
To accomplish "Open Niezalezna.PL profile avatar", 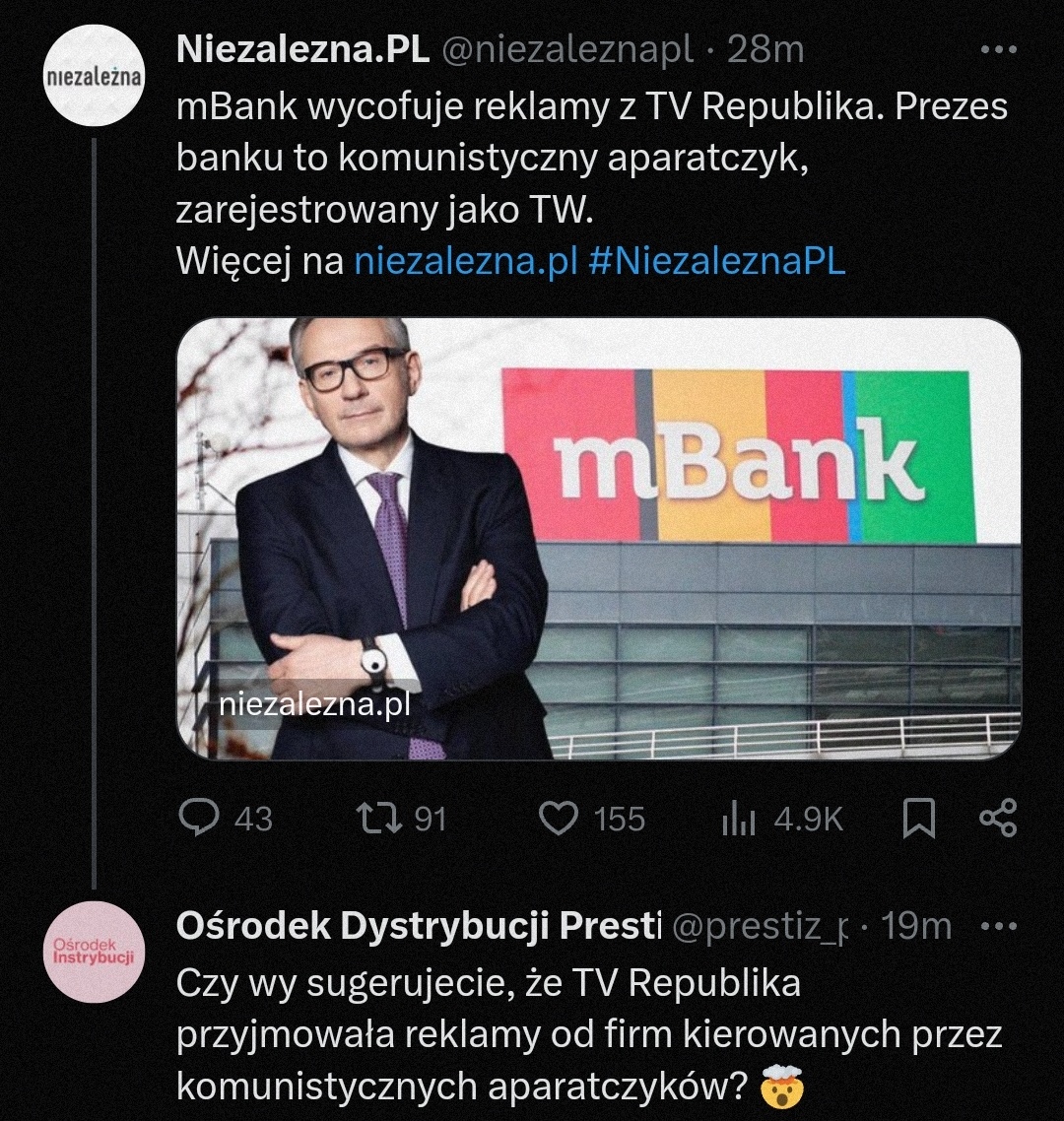I will pos(95,78).
